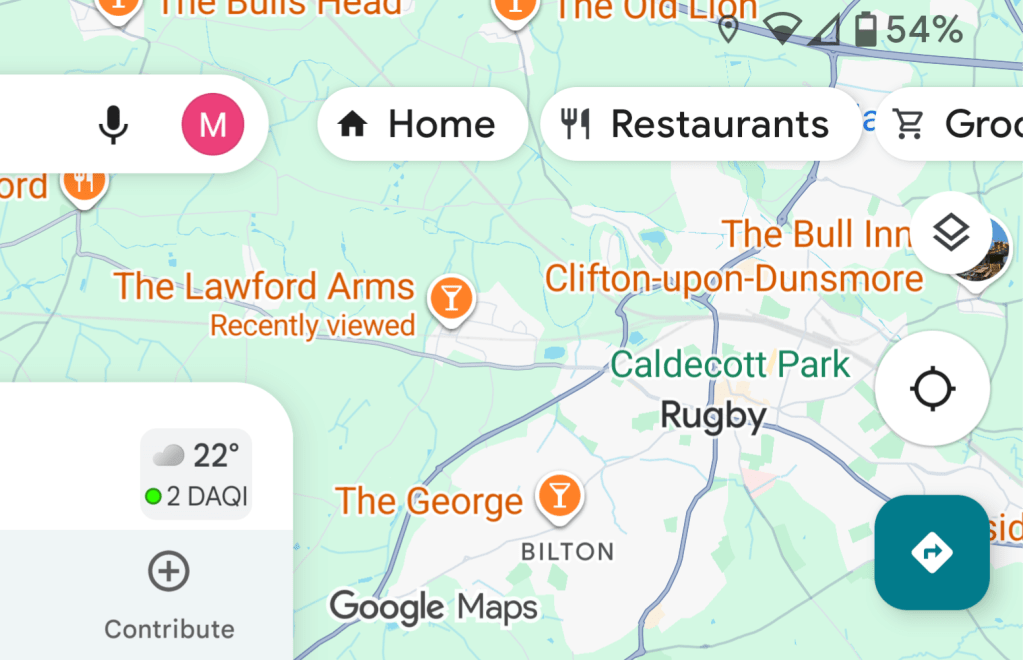Switch to the Contribute tab

[x=169, y=595]
